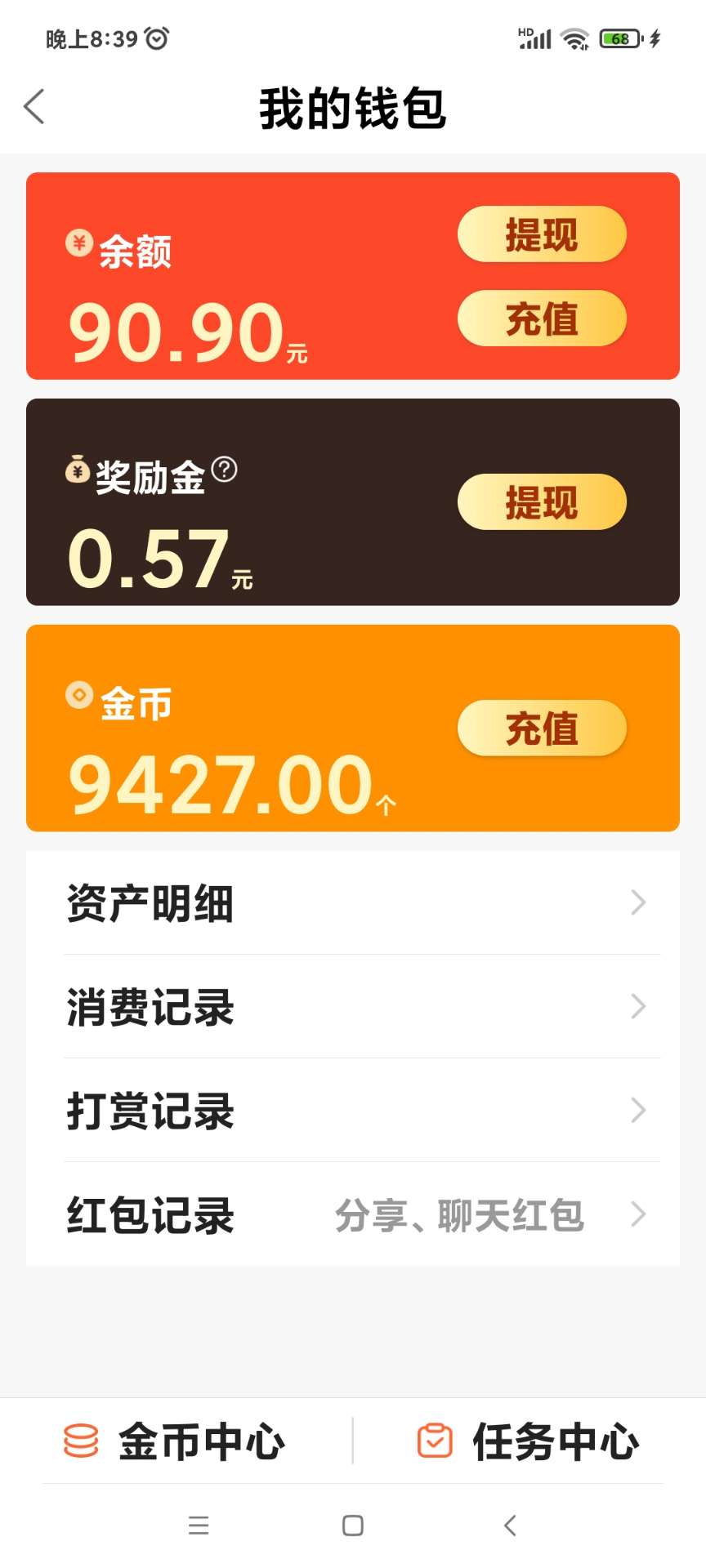Withdraw 奖励金 with the 提现 button
This screenshot has width=706, height=1568.
[x=542, y=501]
